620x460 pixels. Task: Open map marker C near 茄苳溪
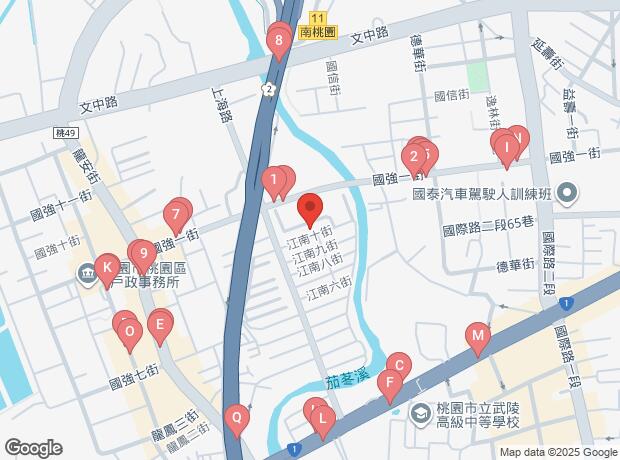399,366
